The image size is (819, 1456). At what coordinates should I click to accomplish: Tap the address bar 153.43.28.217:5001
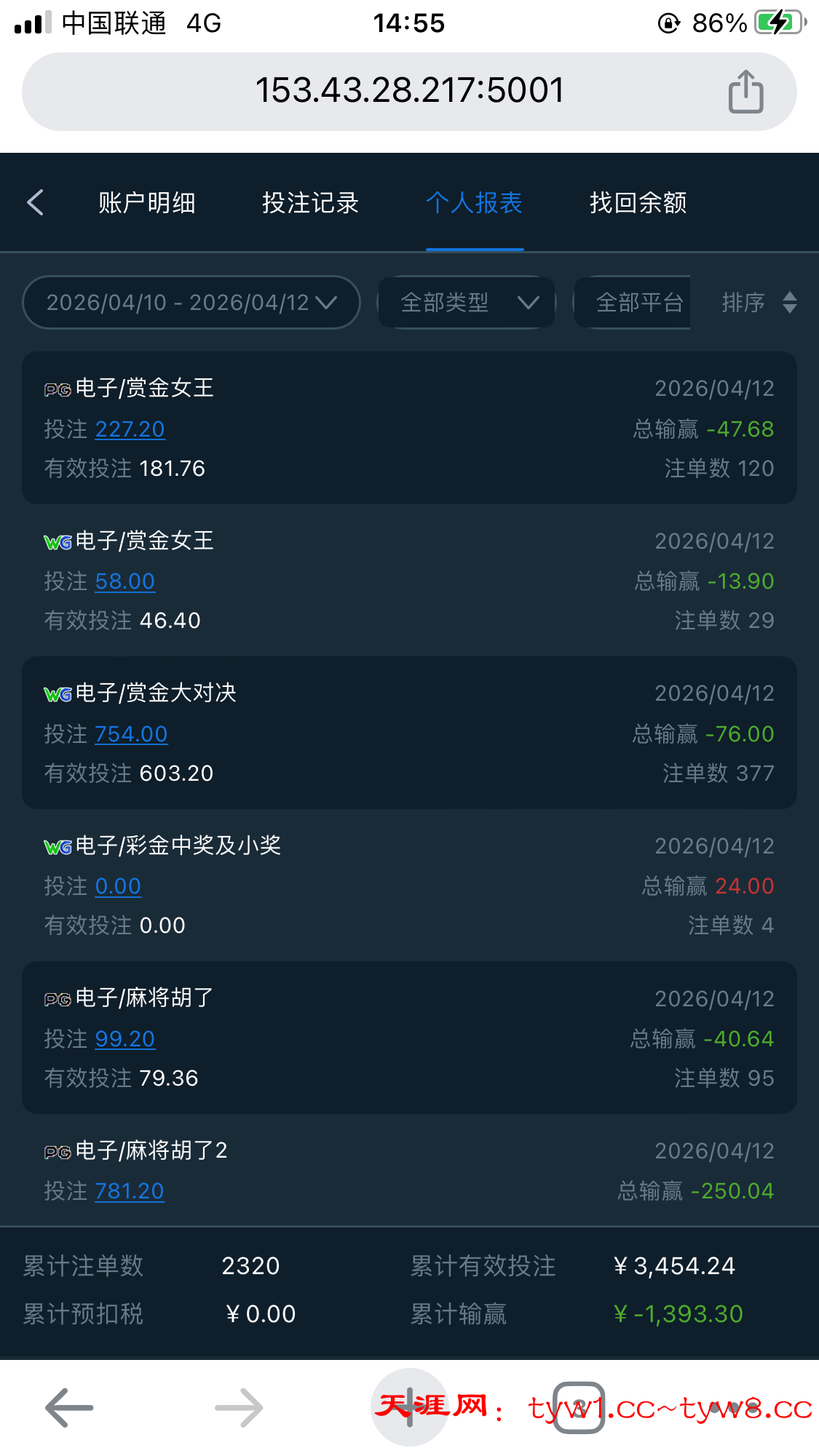point(409,92)
